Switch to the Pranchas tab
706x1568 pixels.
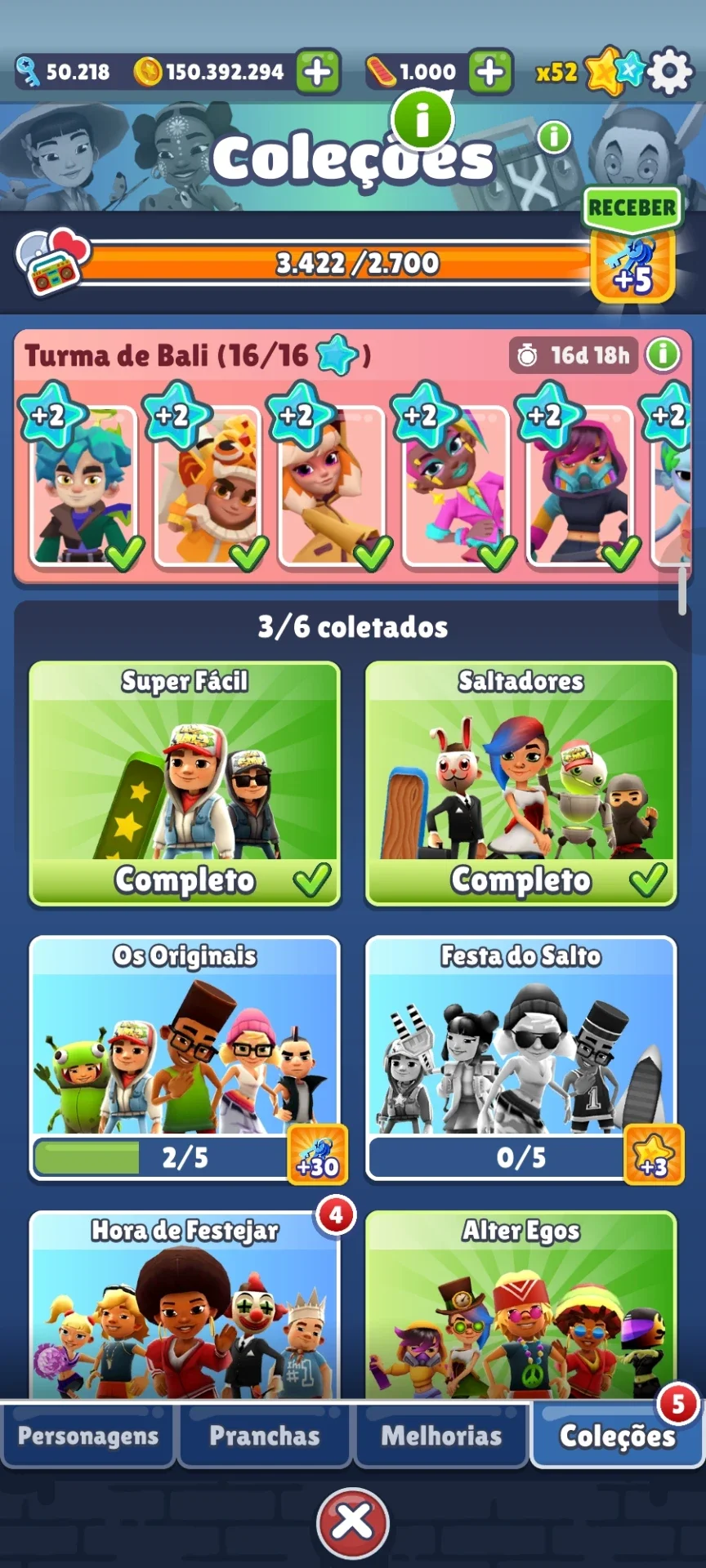pos(265,1435)
